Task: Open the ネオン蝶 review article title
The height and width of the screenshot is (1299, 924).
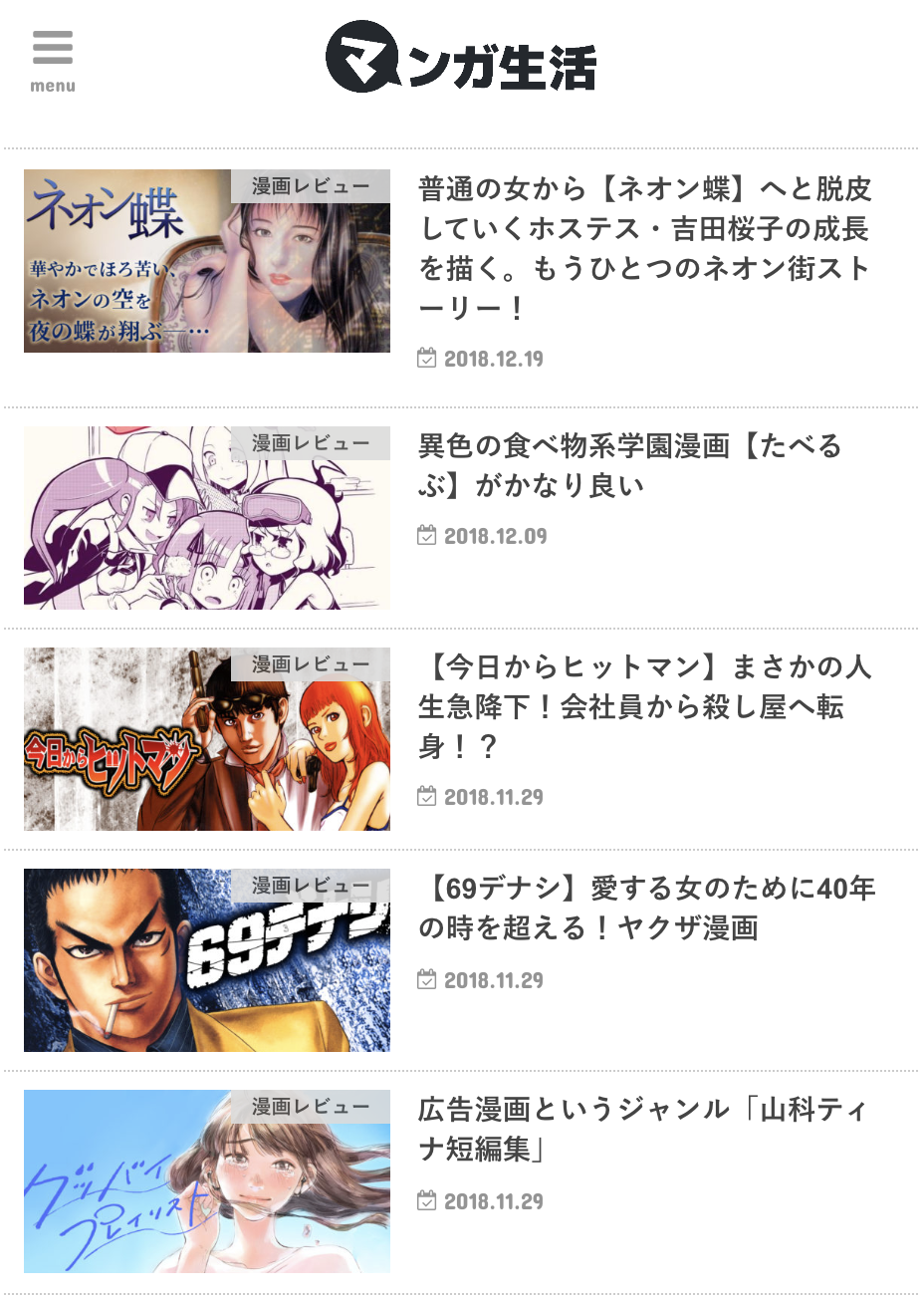Action: coord(644,248)
